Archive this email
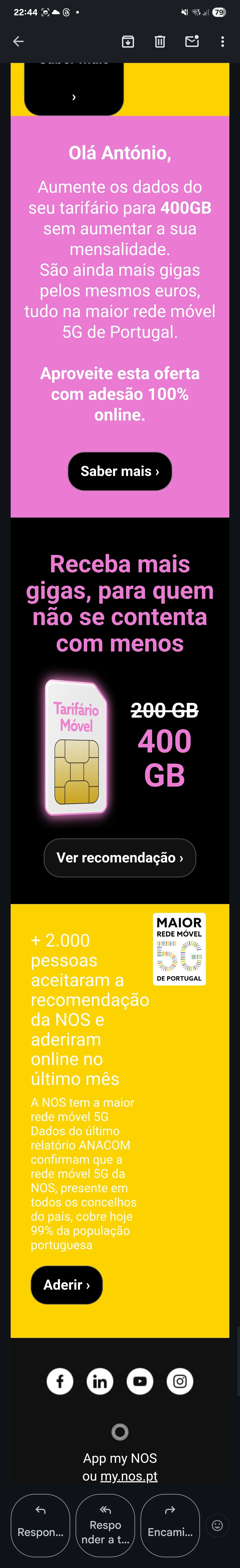 128,41
